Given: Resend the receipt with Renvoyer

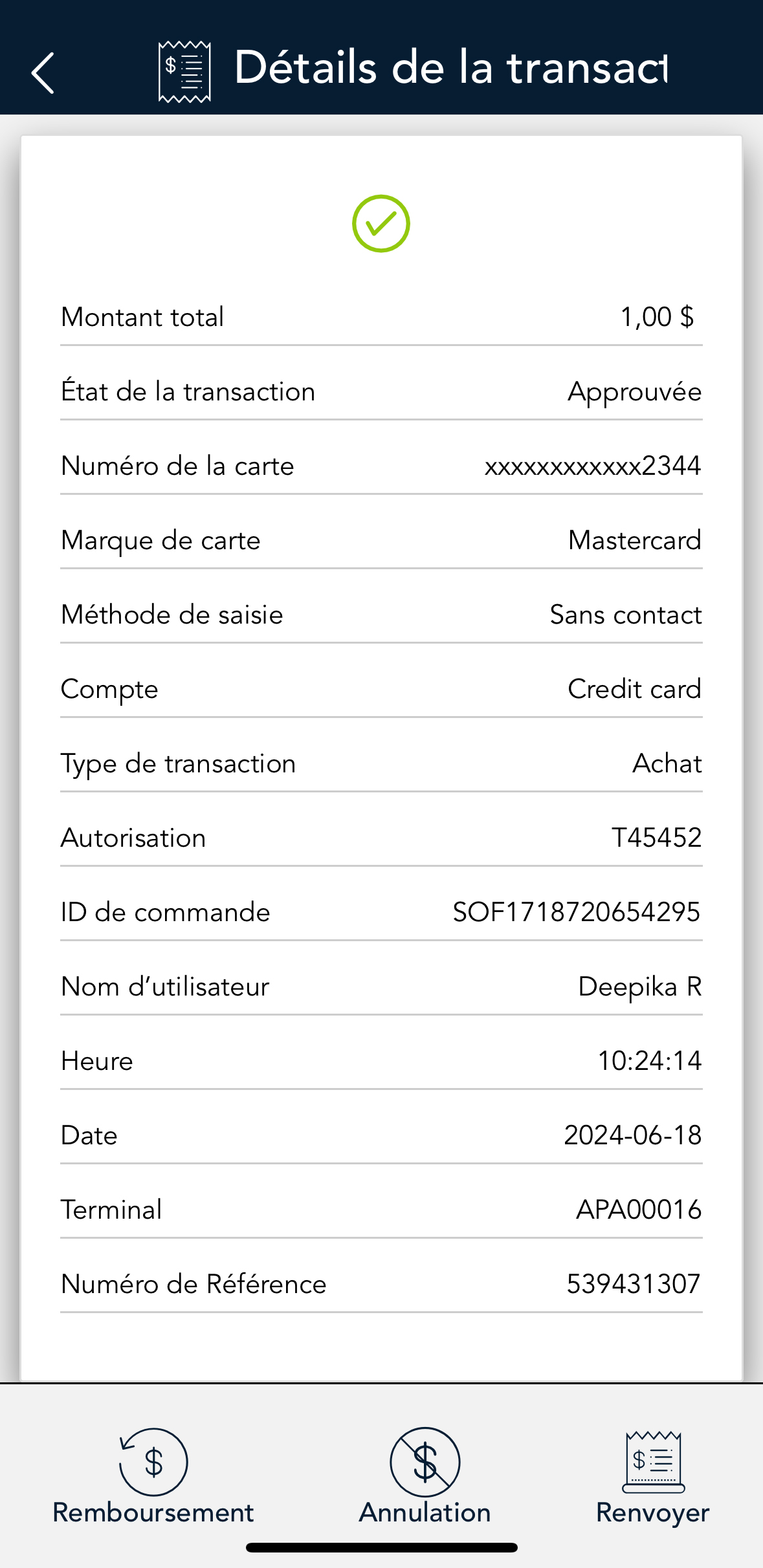Looking at the screenshot, I should coord(653,1477).
